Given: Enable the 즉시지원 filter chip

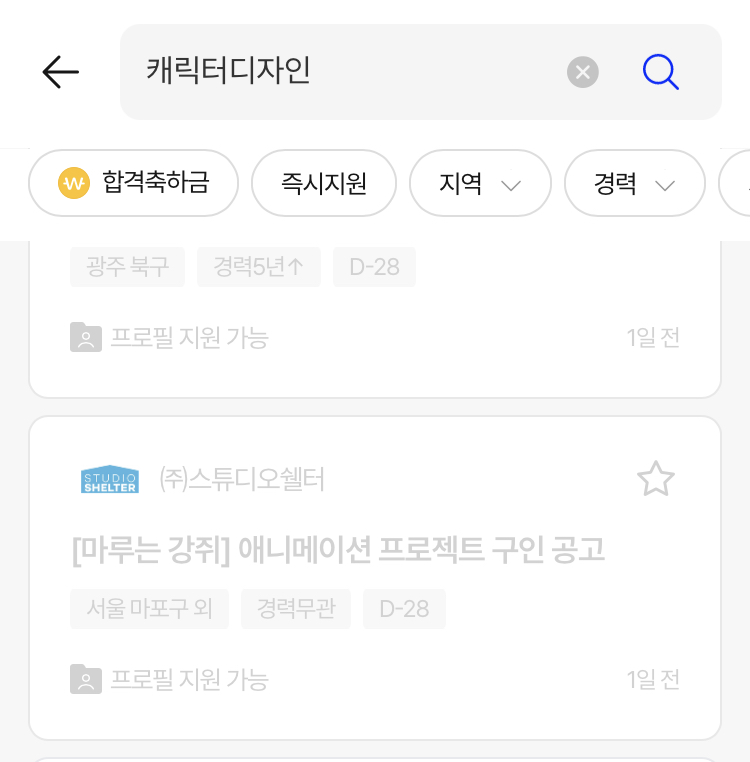Looking at the screenshot, I should click(323, 183).
